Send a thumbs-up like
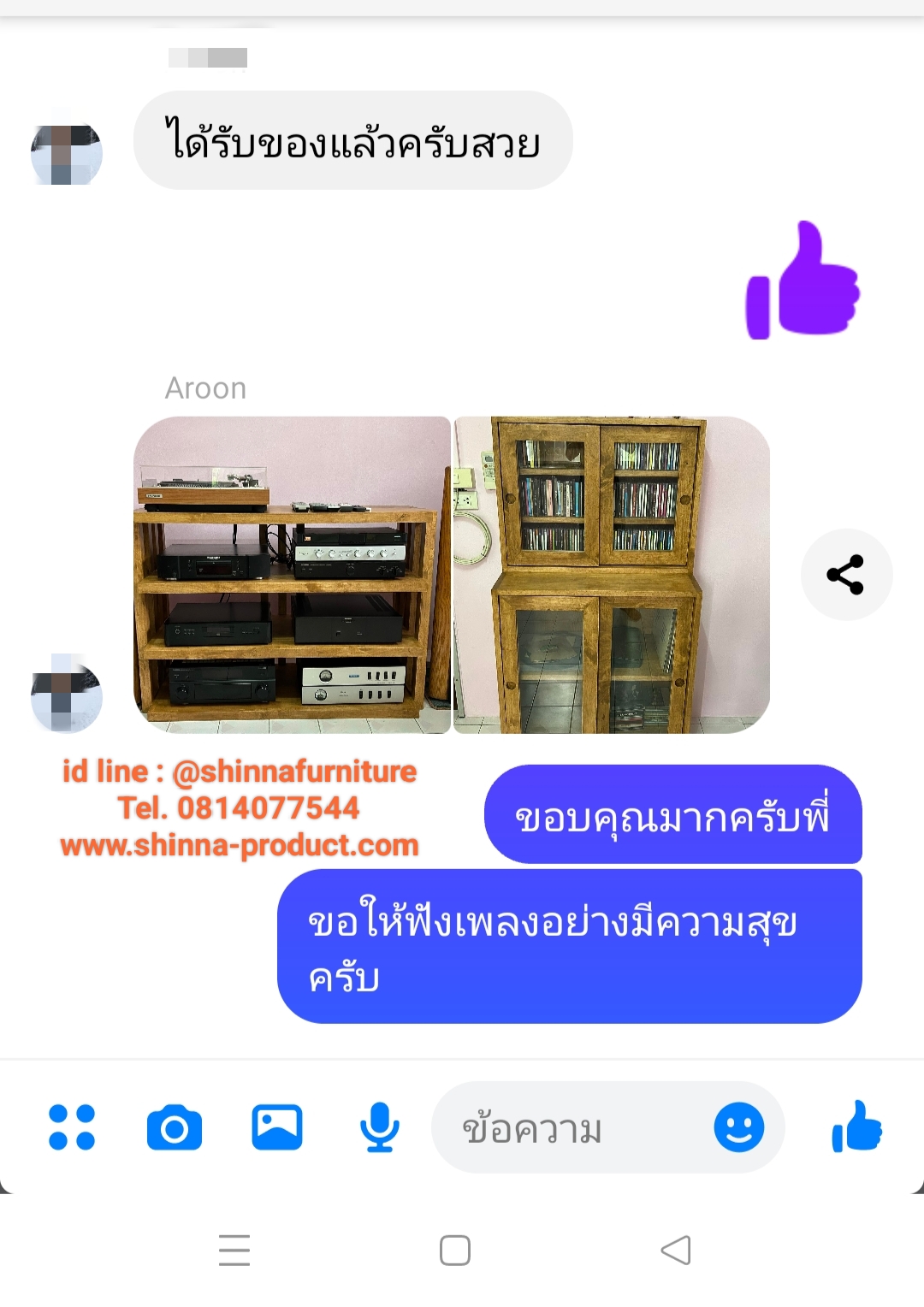The height and width of the screenshot is (1307, 924). tap(856, 1127)
